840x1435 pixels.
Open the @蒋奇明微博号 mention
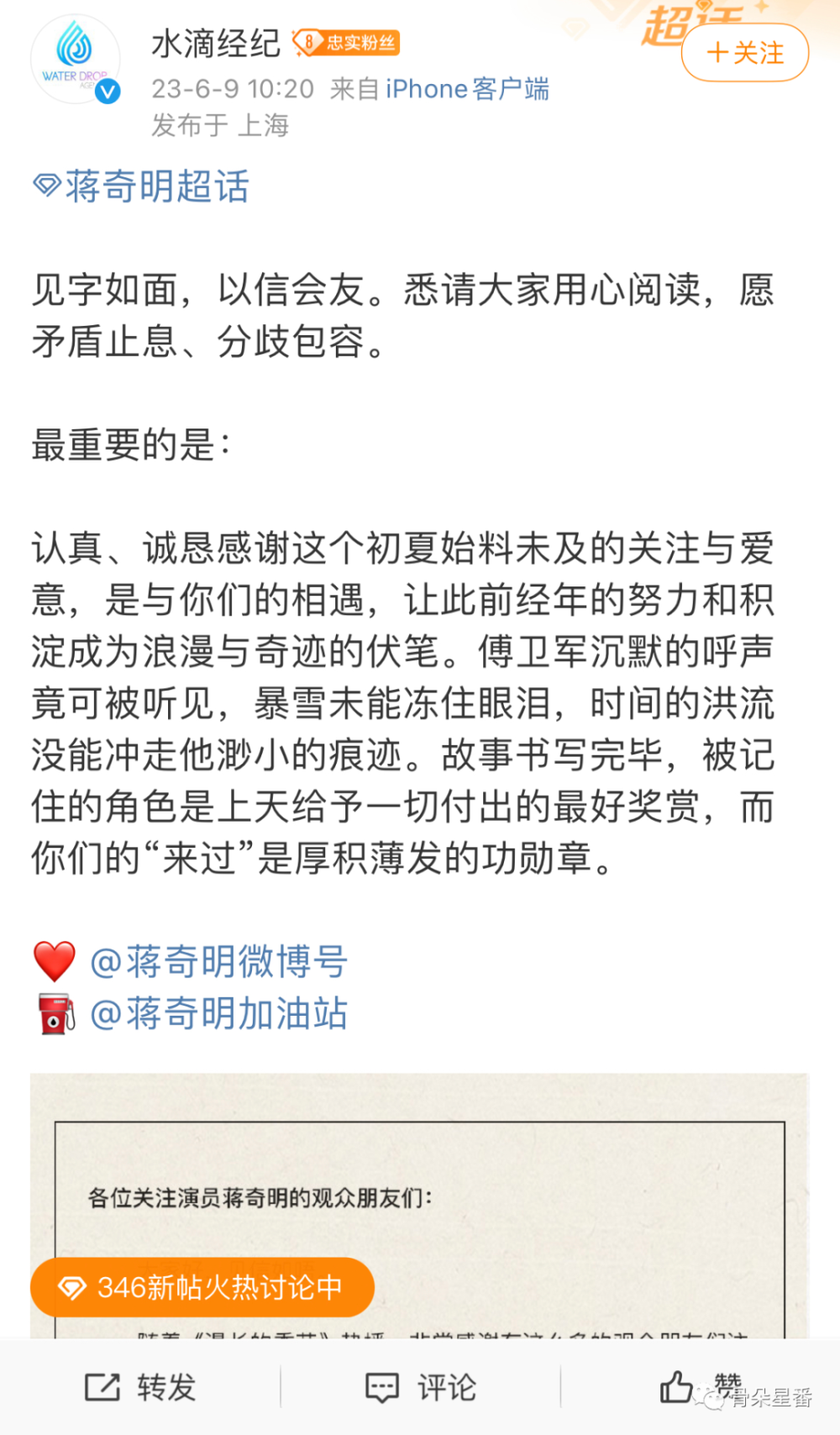(218, 961)
